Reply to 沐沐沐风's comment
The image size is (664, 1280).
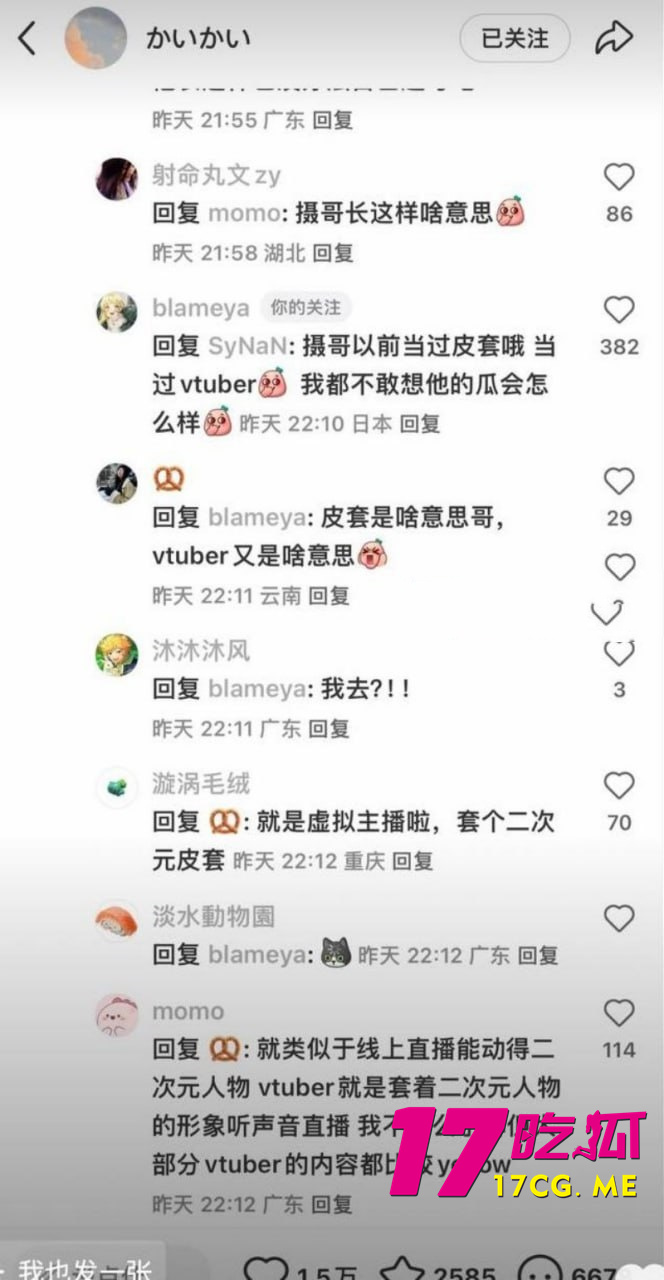[329, 728]
